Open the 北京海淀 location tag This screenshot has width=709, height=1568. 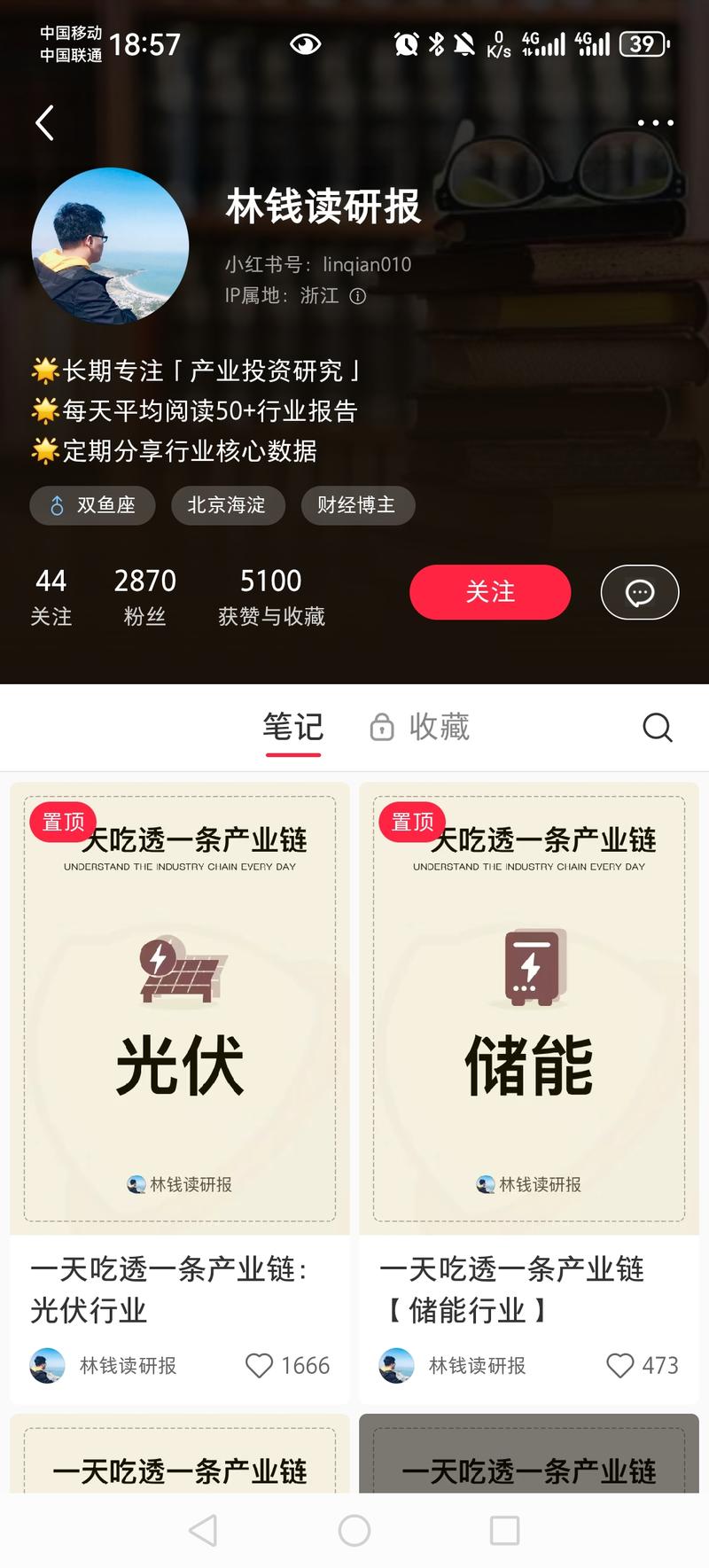pos(228,505)
